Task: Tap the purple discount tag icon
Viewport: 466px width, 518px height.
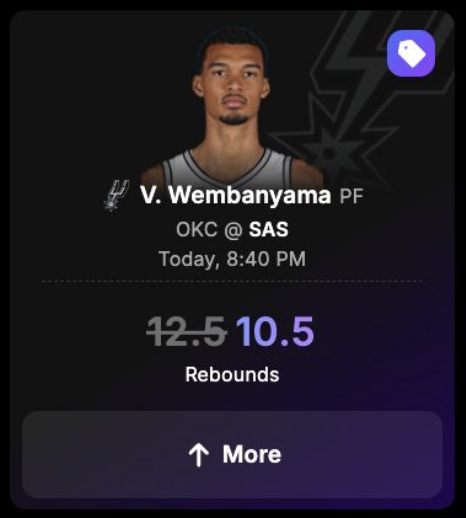Action: click(x=411, y=53)
